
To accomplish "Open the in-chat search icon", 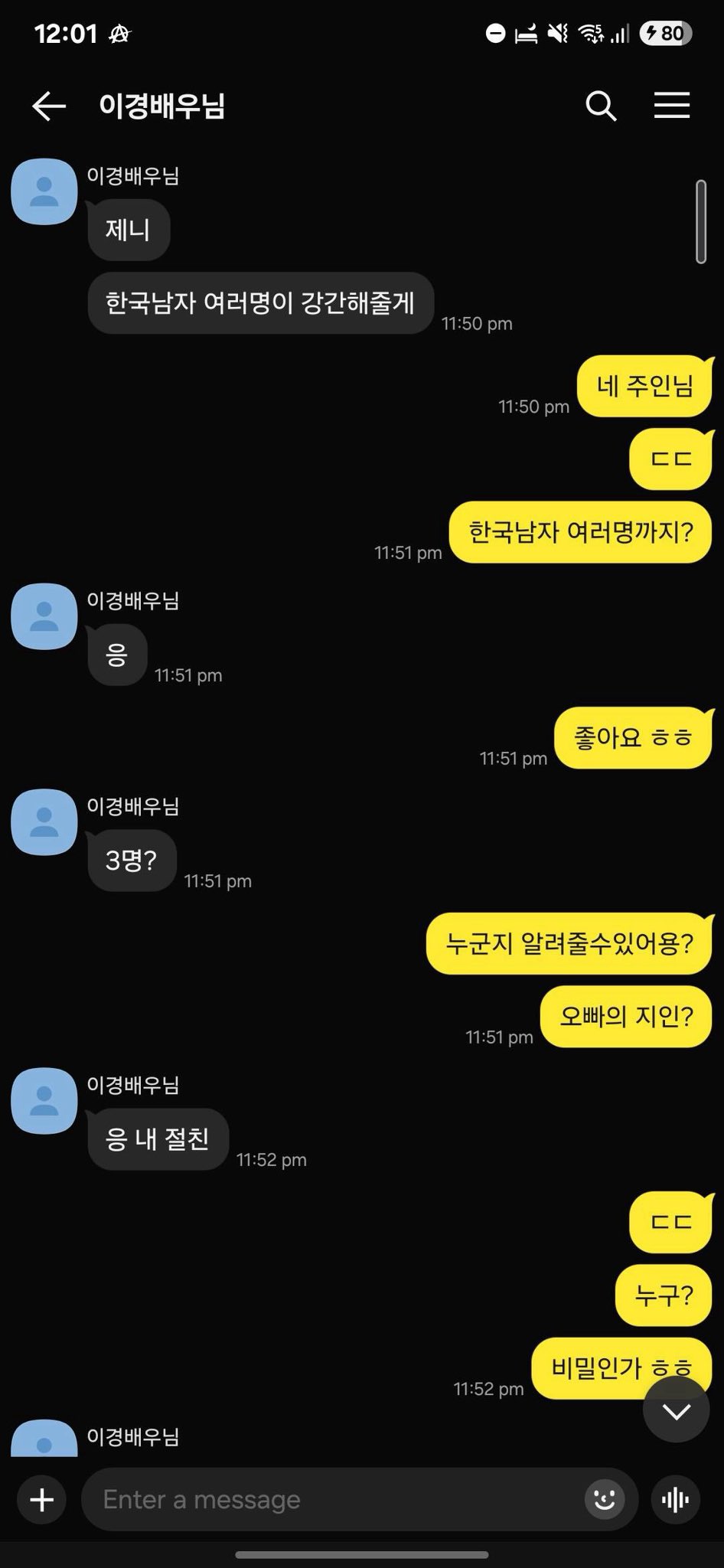I will pos(602,106).
